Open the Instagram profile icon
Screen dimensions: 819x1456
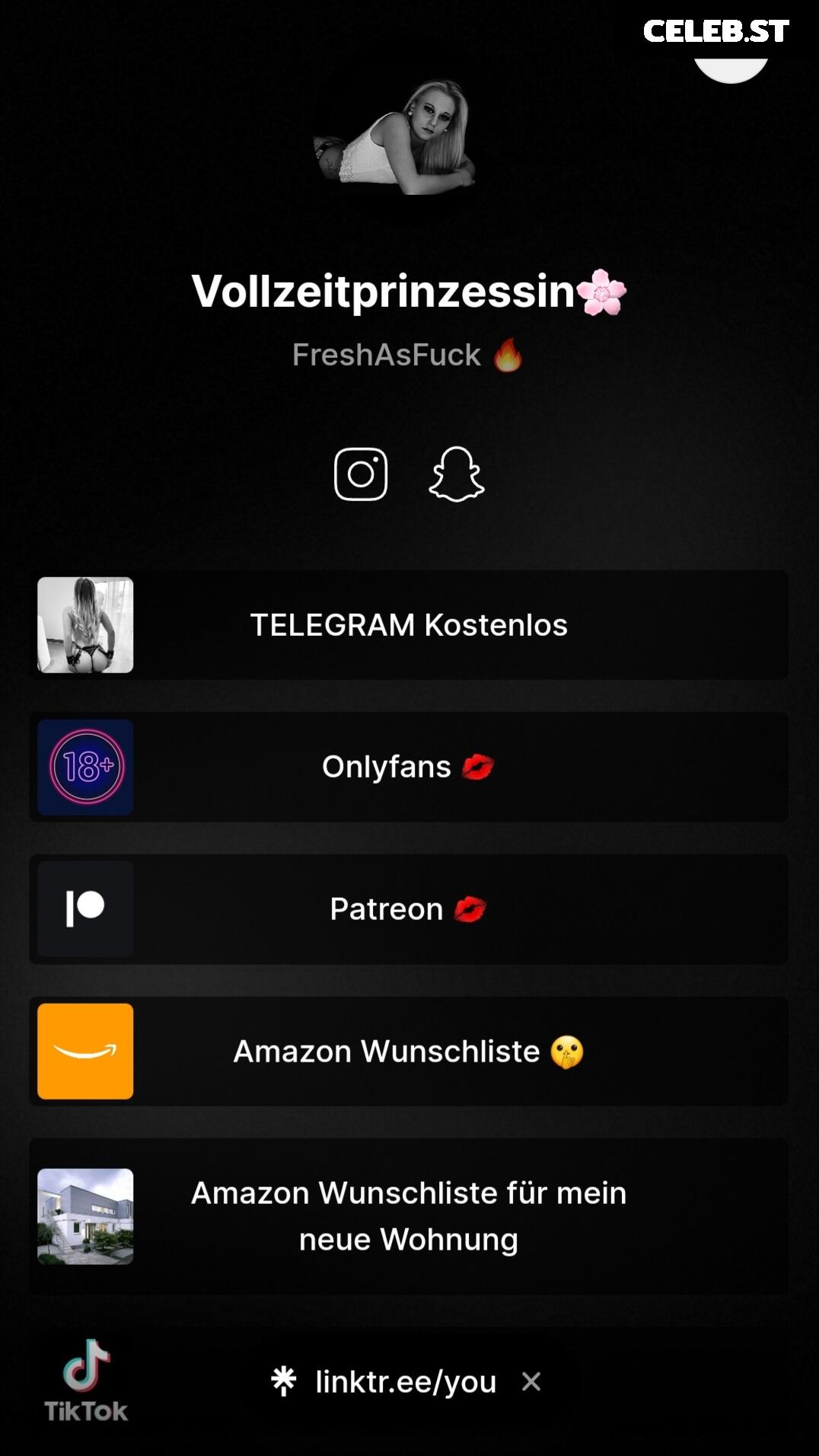[x=361, y=474]
